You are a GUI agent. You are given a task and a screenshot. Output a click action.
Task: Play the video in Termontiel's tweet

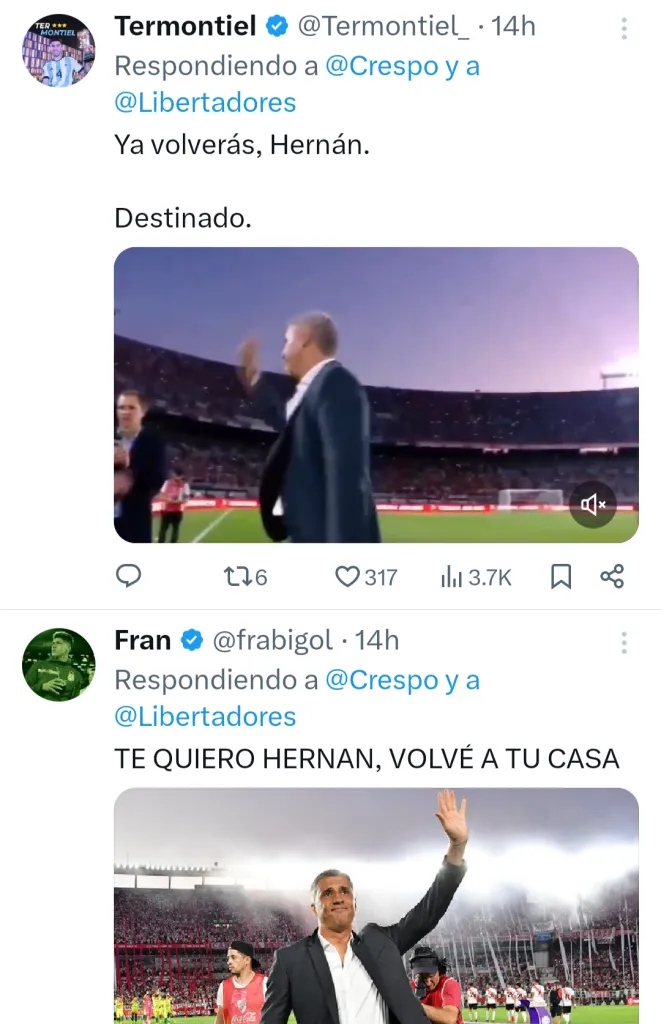[376, 394]
